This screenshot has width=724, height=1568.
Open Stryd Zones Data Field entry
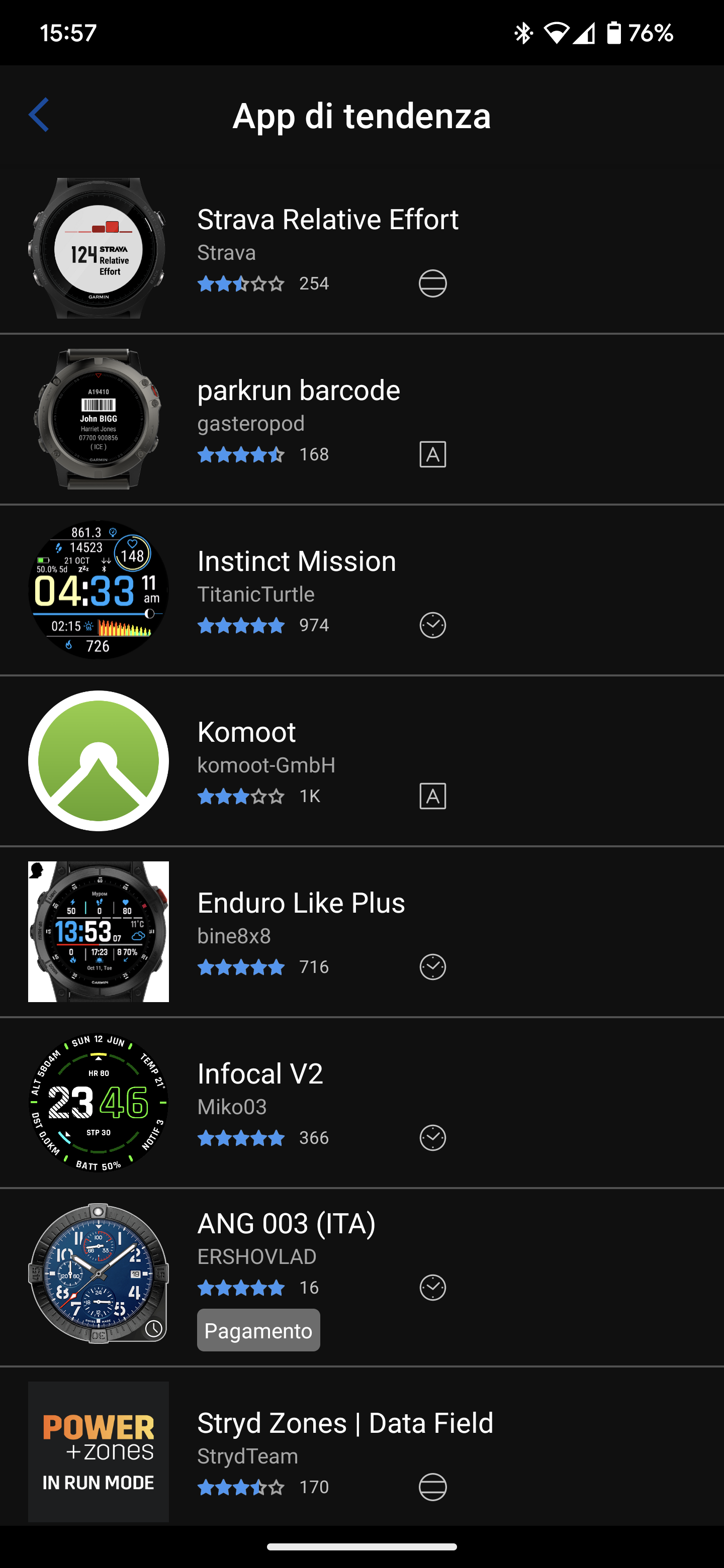pyautogui.click(x=344, y=1424)
